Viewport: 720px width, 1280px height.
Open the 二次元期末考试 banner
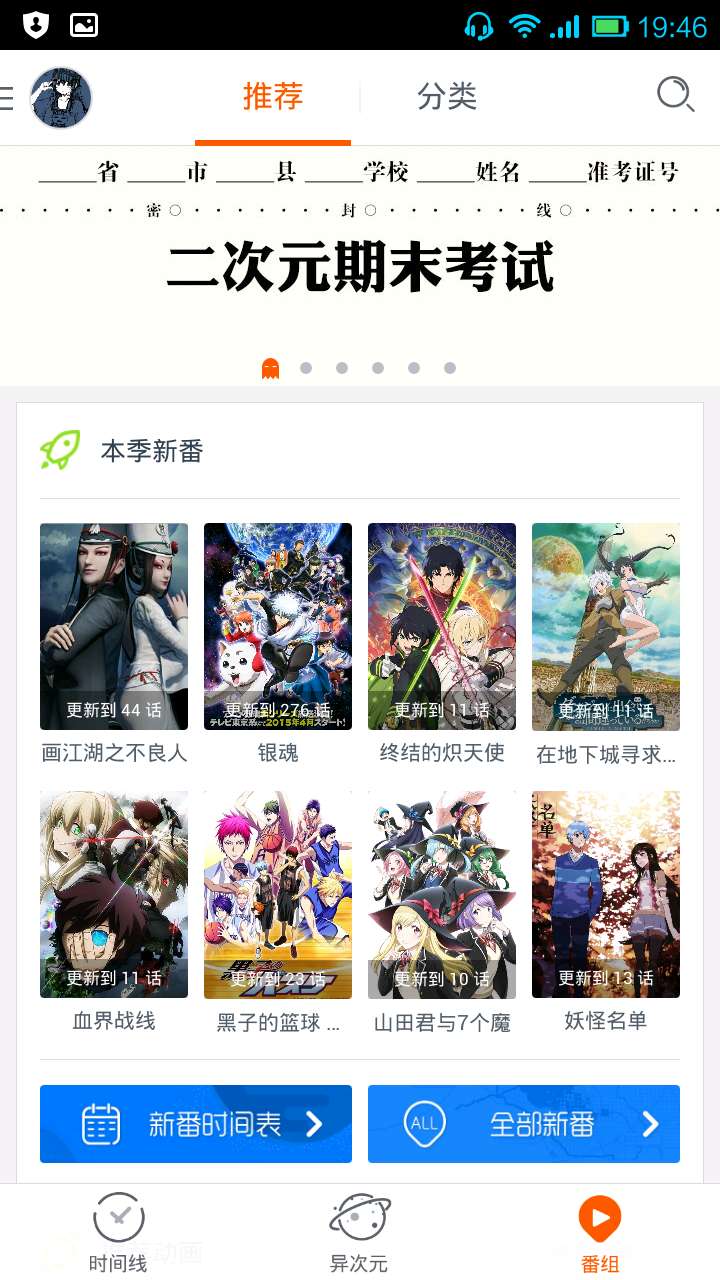point(360,265)
